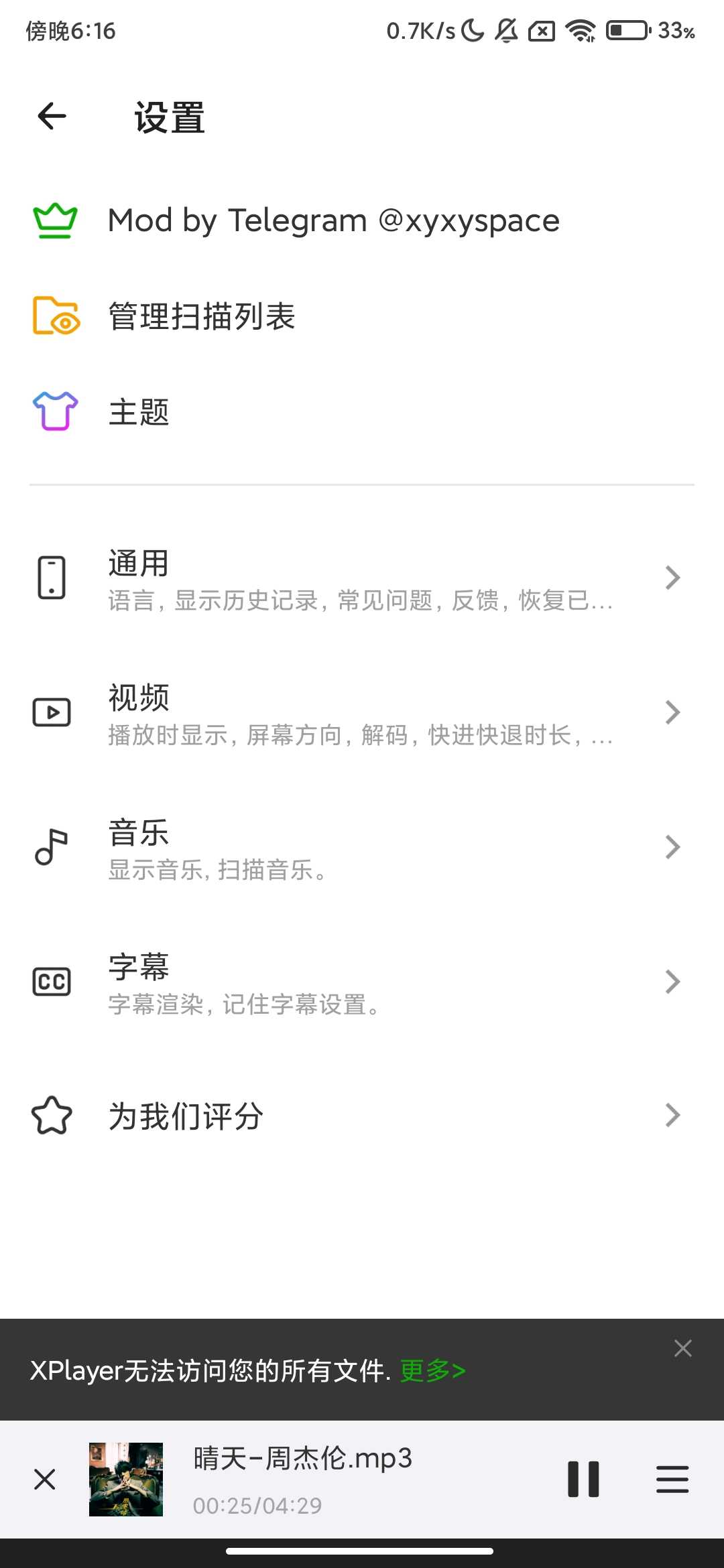Tap the video play icon beside 视频
The image size is (724, 1568).
point(52,712)
